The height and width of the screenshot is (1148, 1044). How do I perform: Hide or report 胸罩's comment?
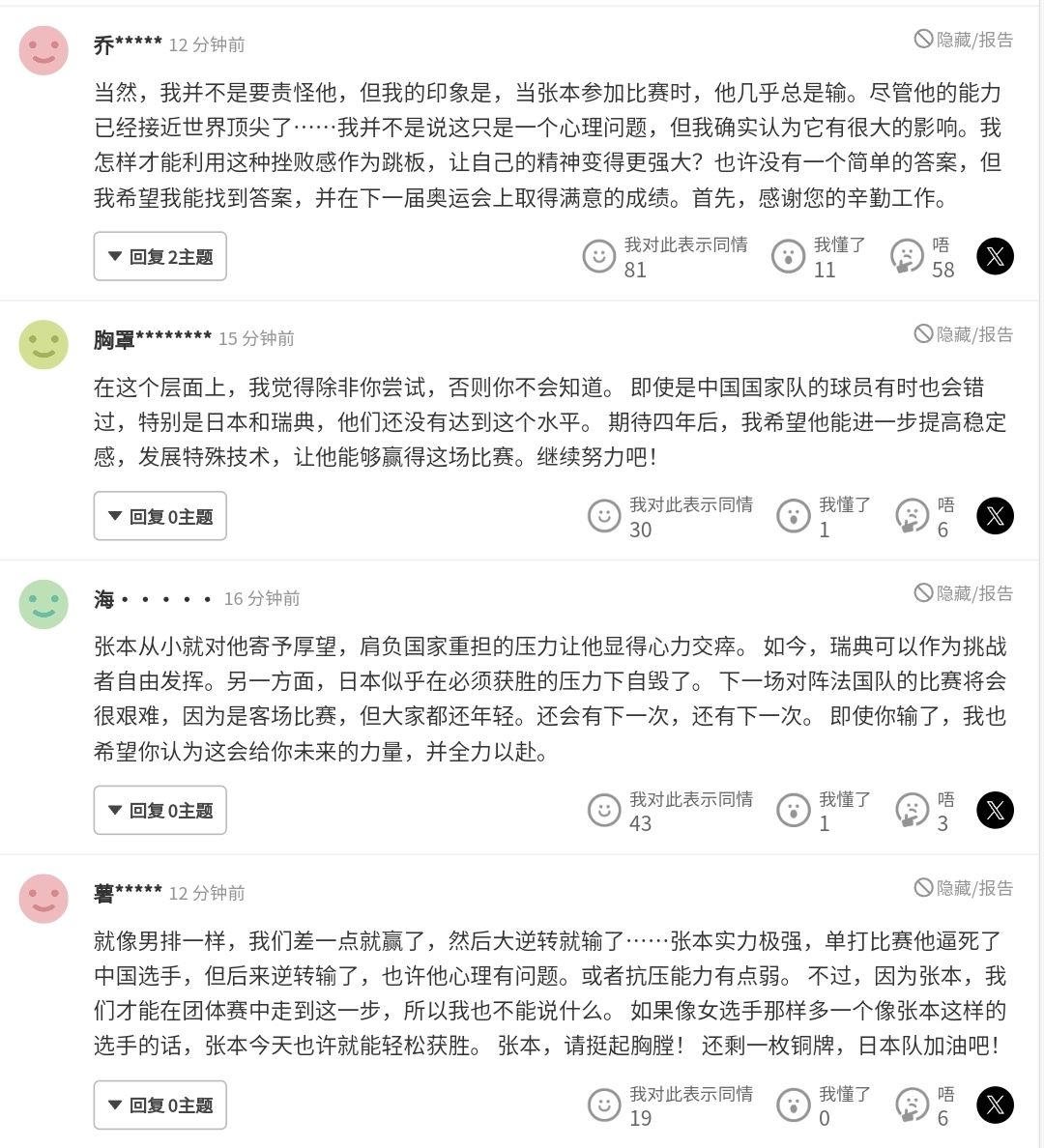(964, 334)
